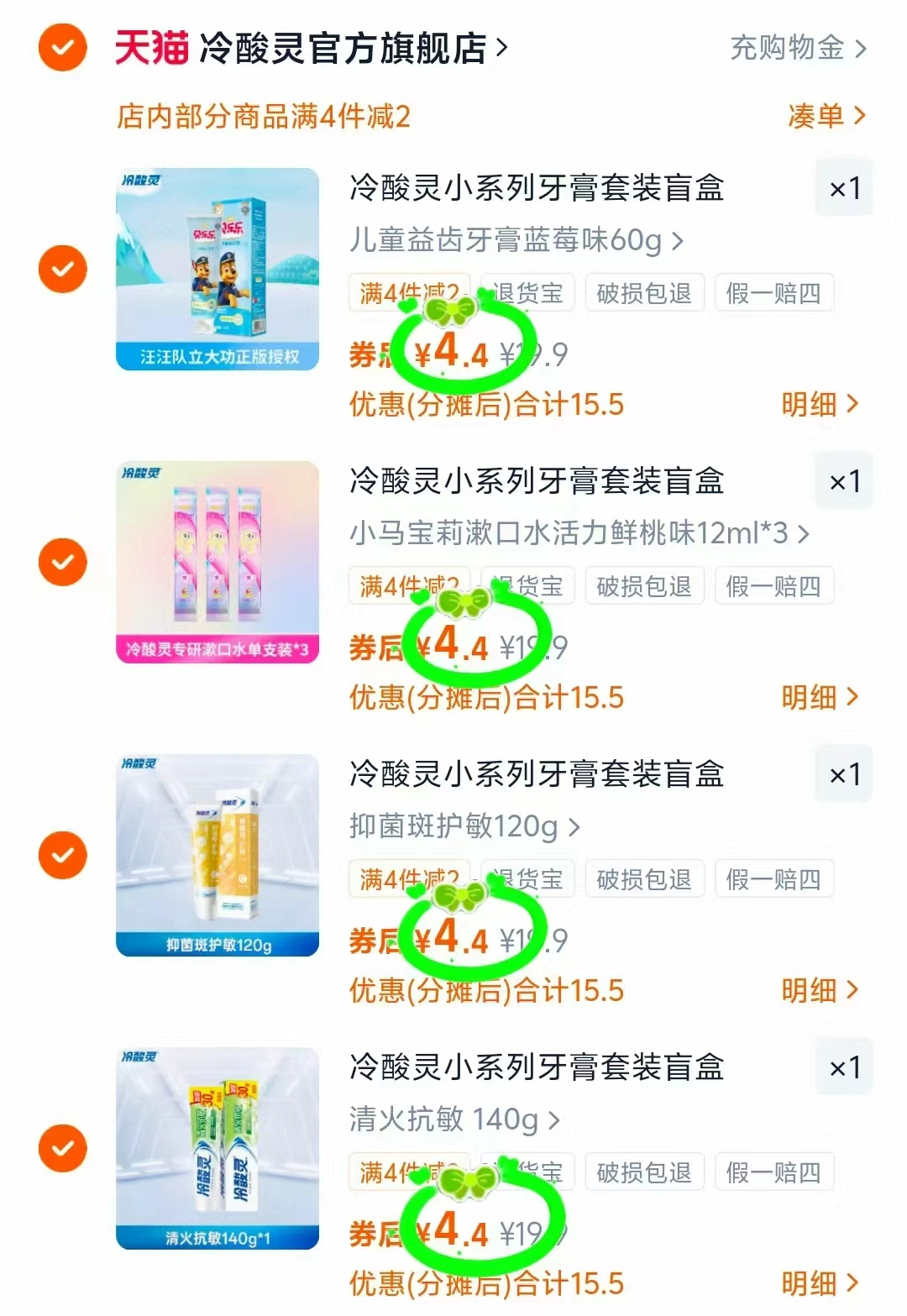This screenshot has height=1316, width=907.
Task: Click the 满4件减2 promotion banner
Action: pyautogui.click(x=410, y=292)
